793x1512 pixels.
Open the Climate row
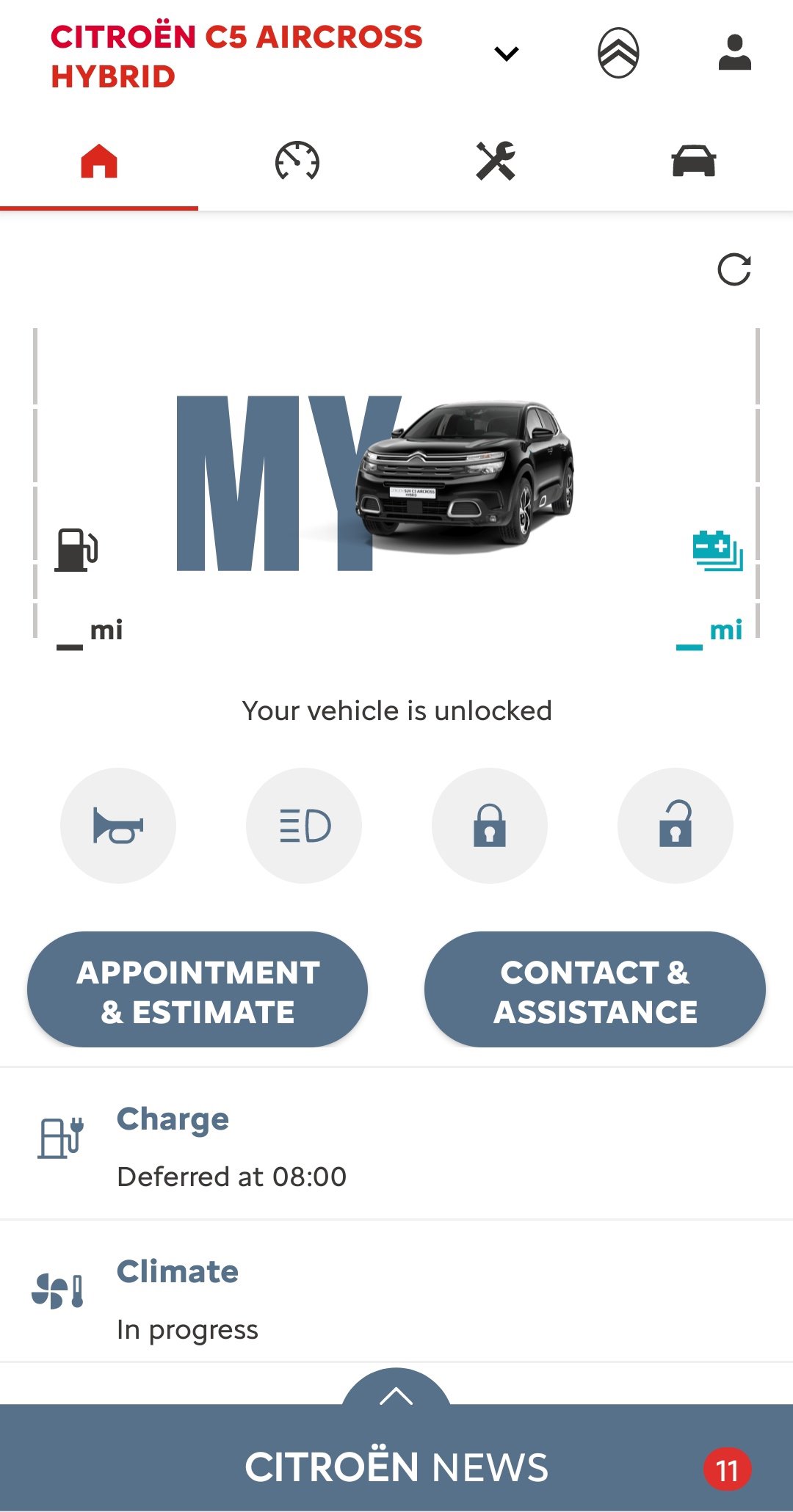pos(396,1293)
